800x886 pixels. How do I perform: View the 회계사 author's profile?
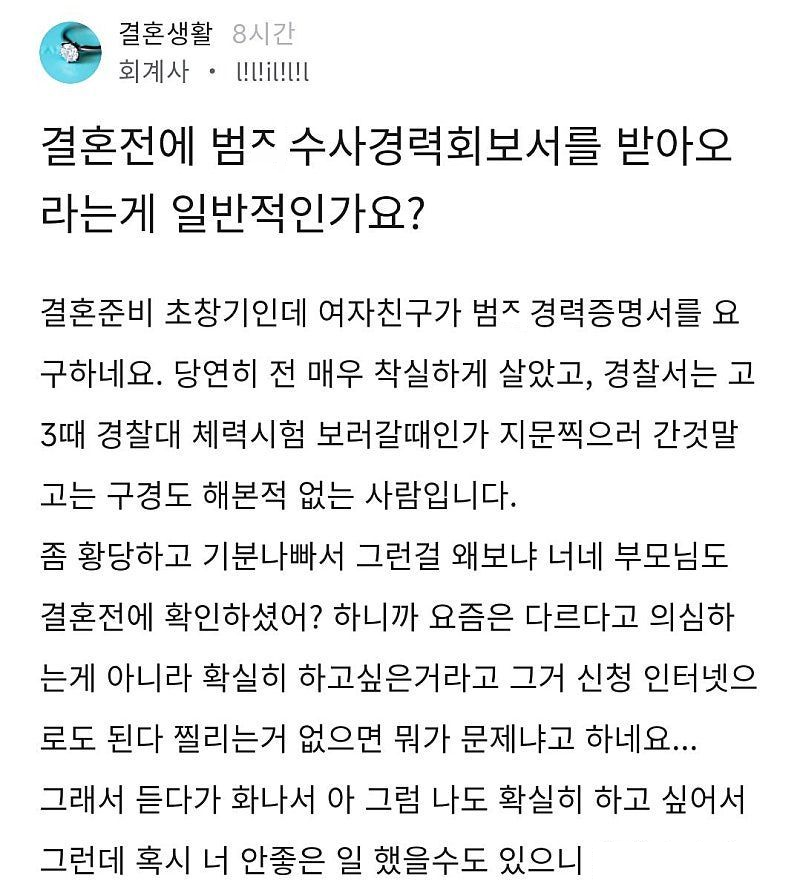tap(153, 73)
